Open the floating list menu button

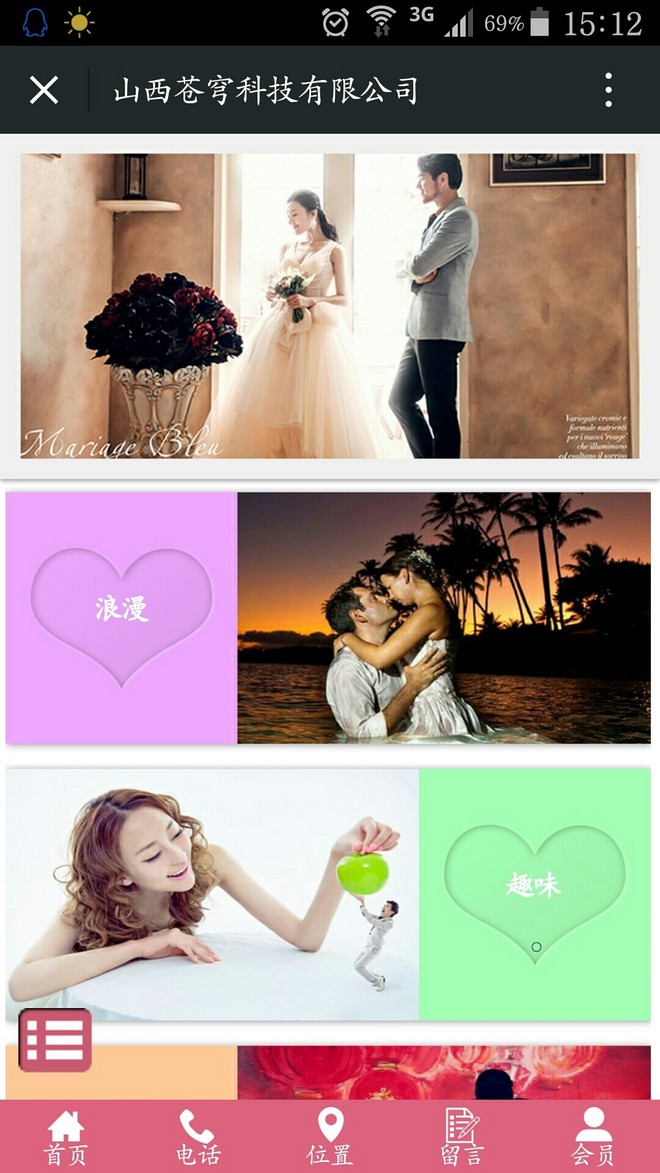click(56, 1040)
